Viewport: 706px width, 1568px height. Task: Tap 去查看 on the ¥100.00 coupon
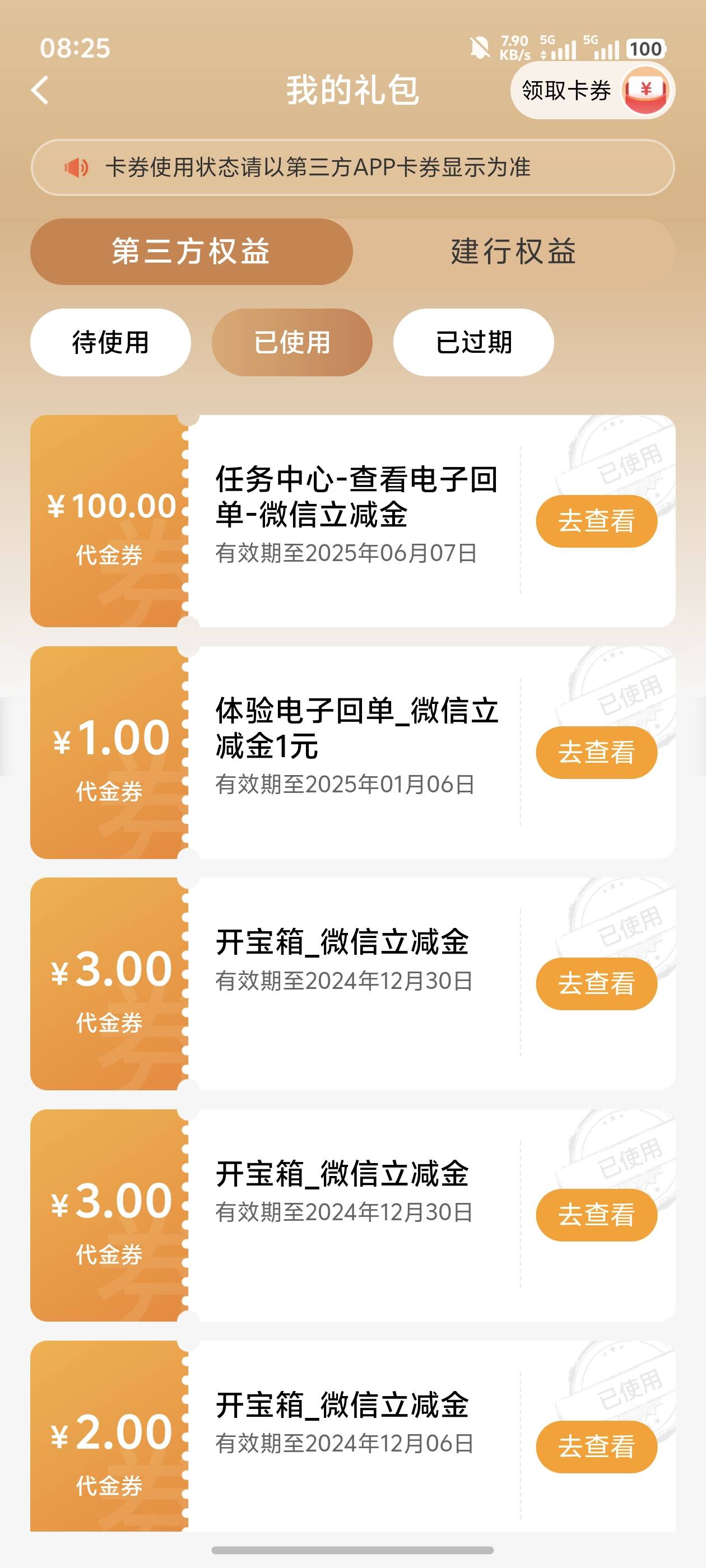click(596, 521)
